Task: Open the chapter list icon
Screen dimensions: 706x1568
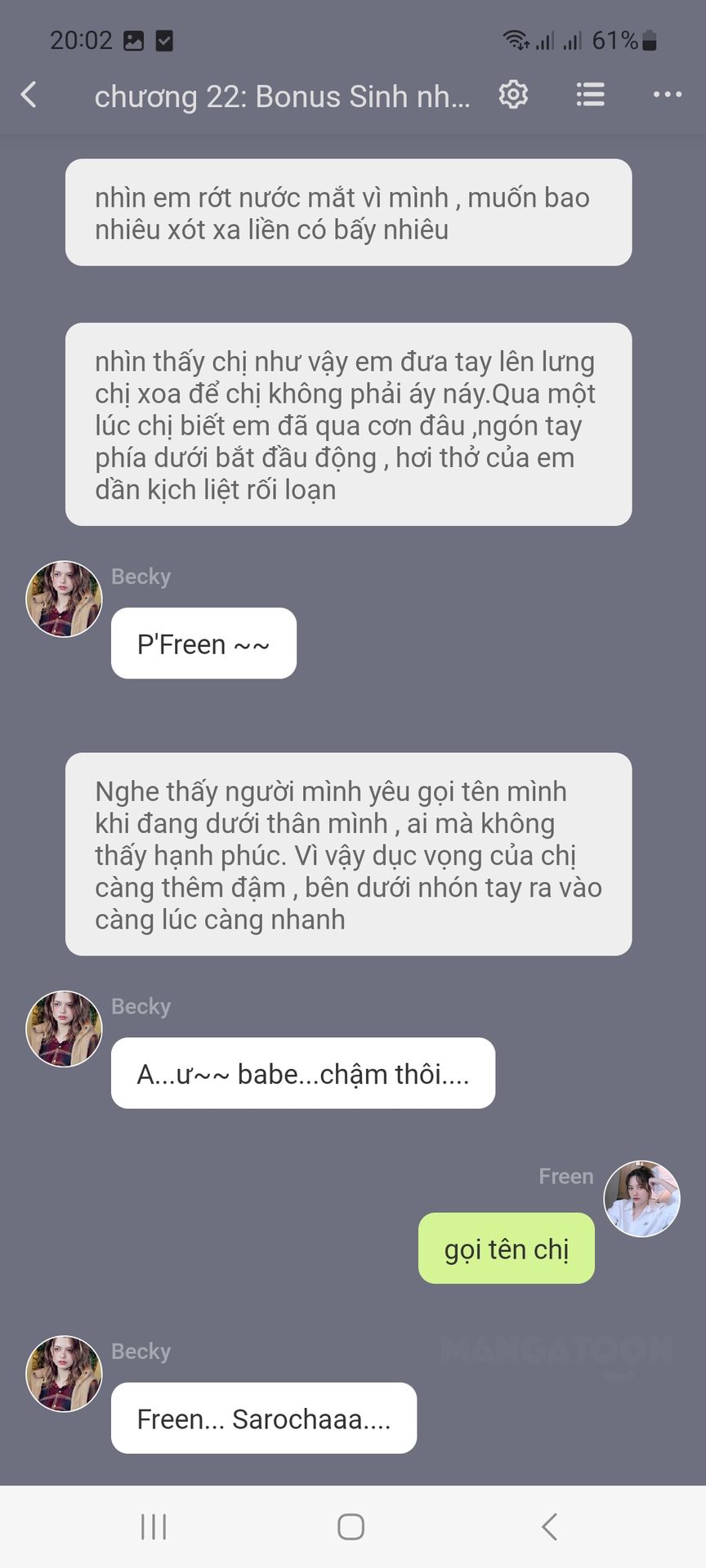Action: pyautogui.click(x=590, y=95)
